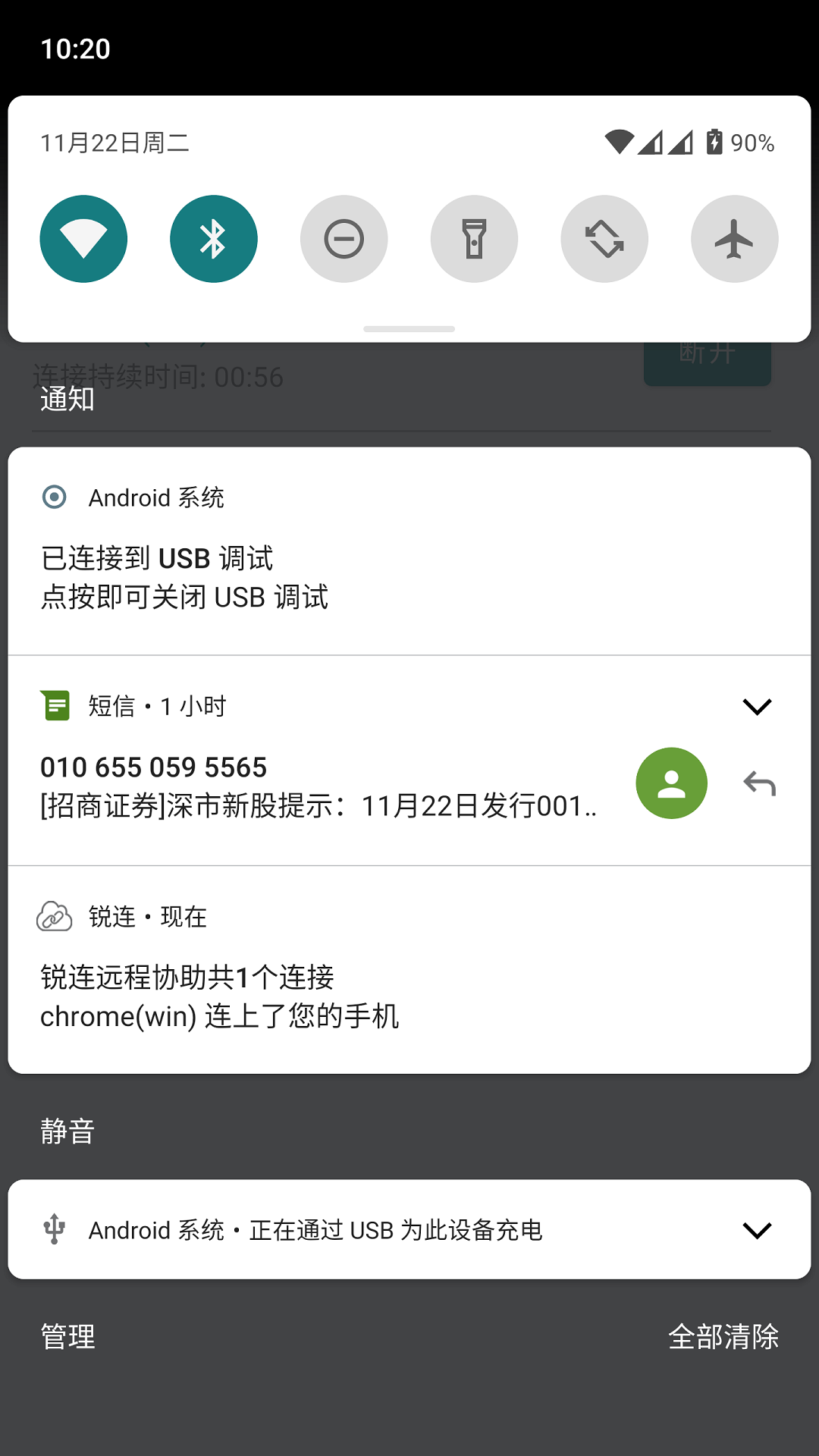819x1456 pixels.
Task: Open the 静音 silent notifications section
Action: pyautogui.click(x=67, y=1133)
